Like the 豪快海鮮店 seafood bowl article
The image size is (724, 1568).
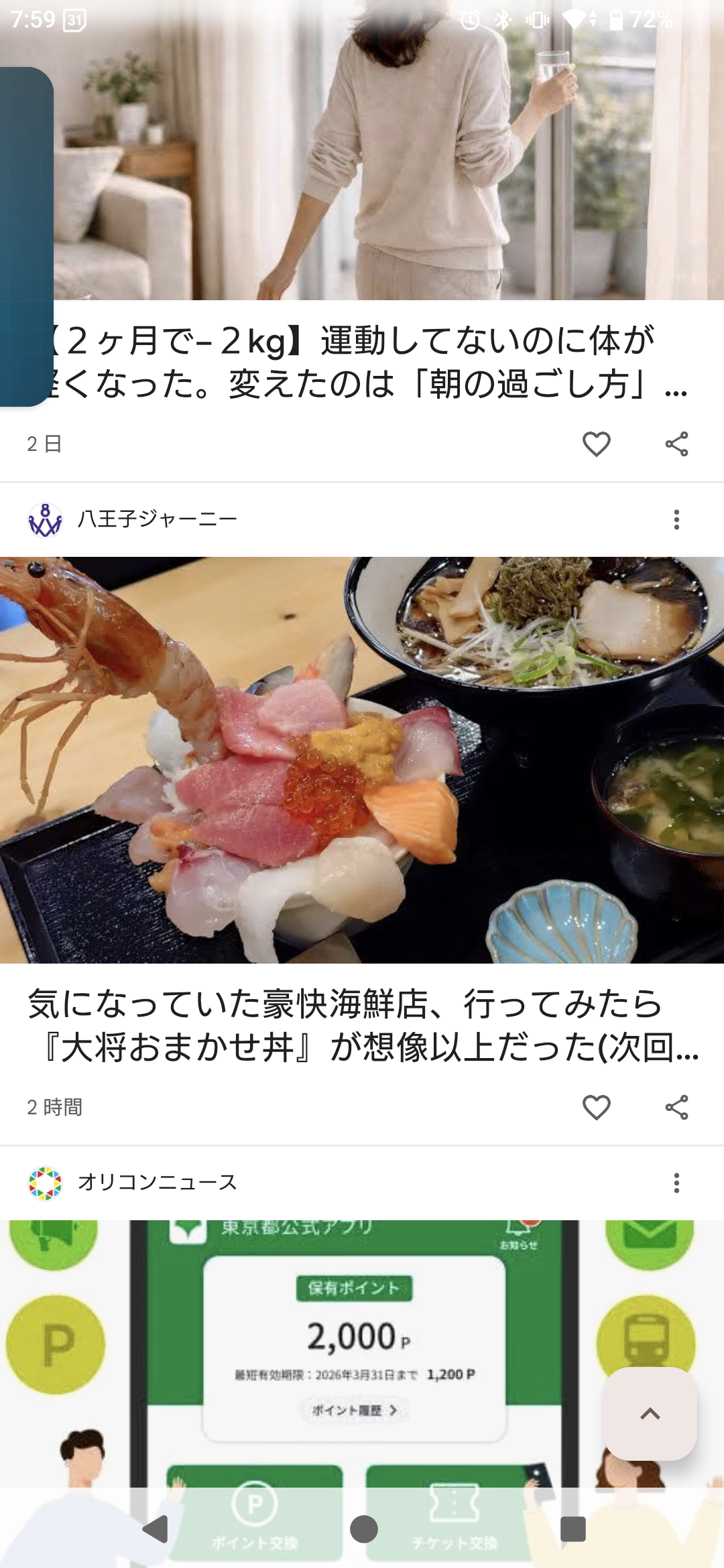point(596,1107)
